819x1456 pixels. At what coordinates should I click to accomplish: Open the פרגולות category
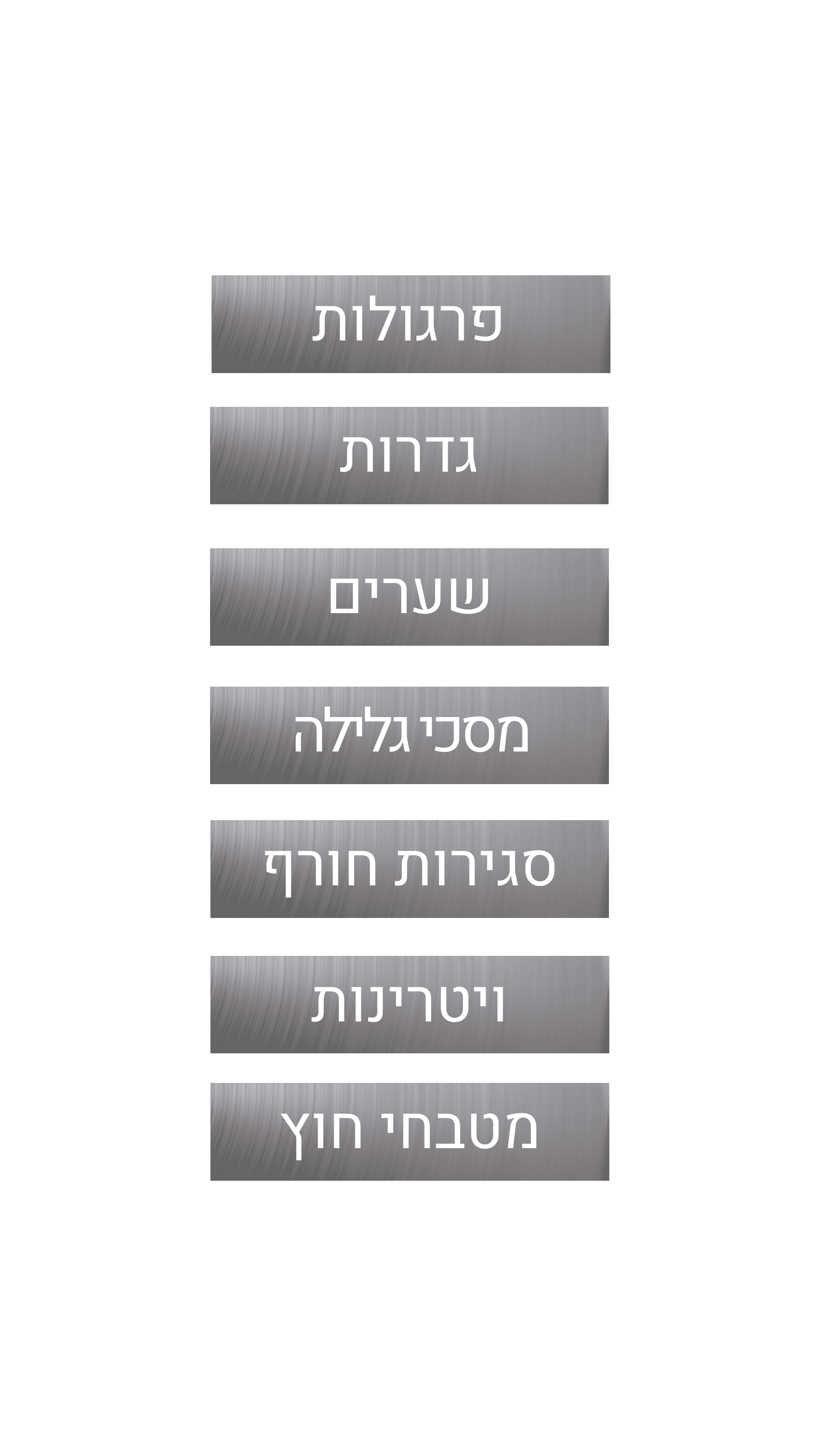410,324
